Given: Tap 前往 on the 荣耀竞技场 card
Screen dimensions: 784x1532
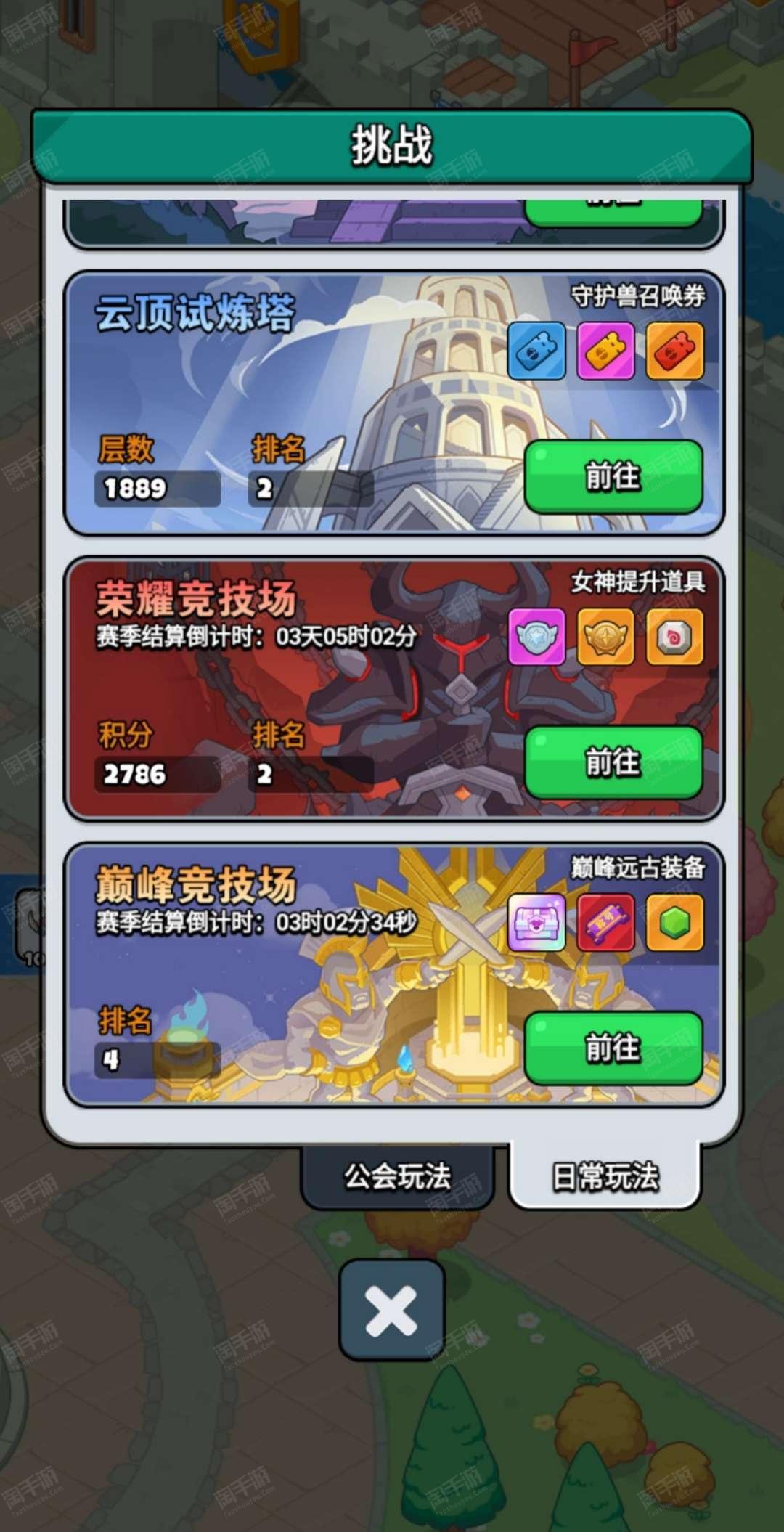Looking at the screenshot, I should click(613, 762).
